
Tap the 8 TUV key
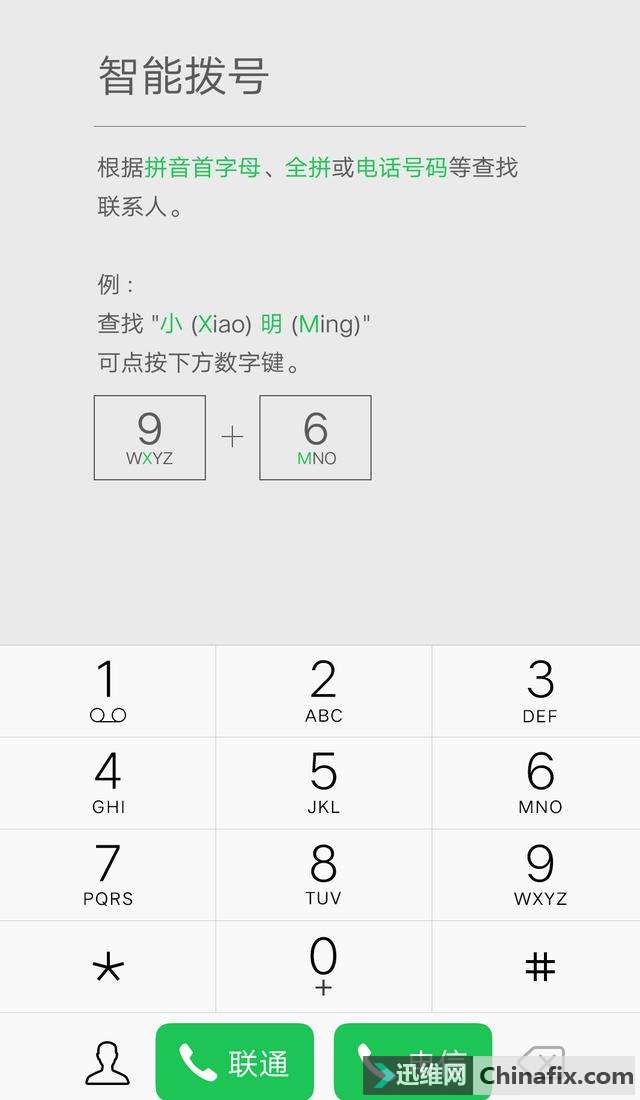click(x=323, y=875)
